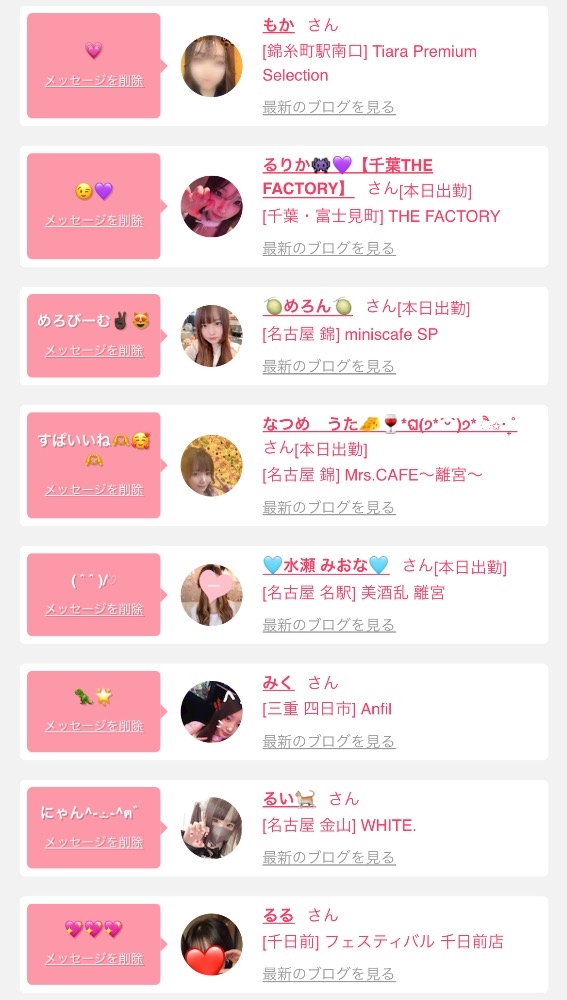
Task: Open るい's profile name link
Action: (289, 799)
